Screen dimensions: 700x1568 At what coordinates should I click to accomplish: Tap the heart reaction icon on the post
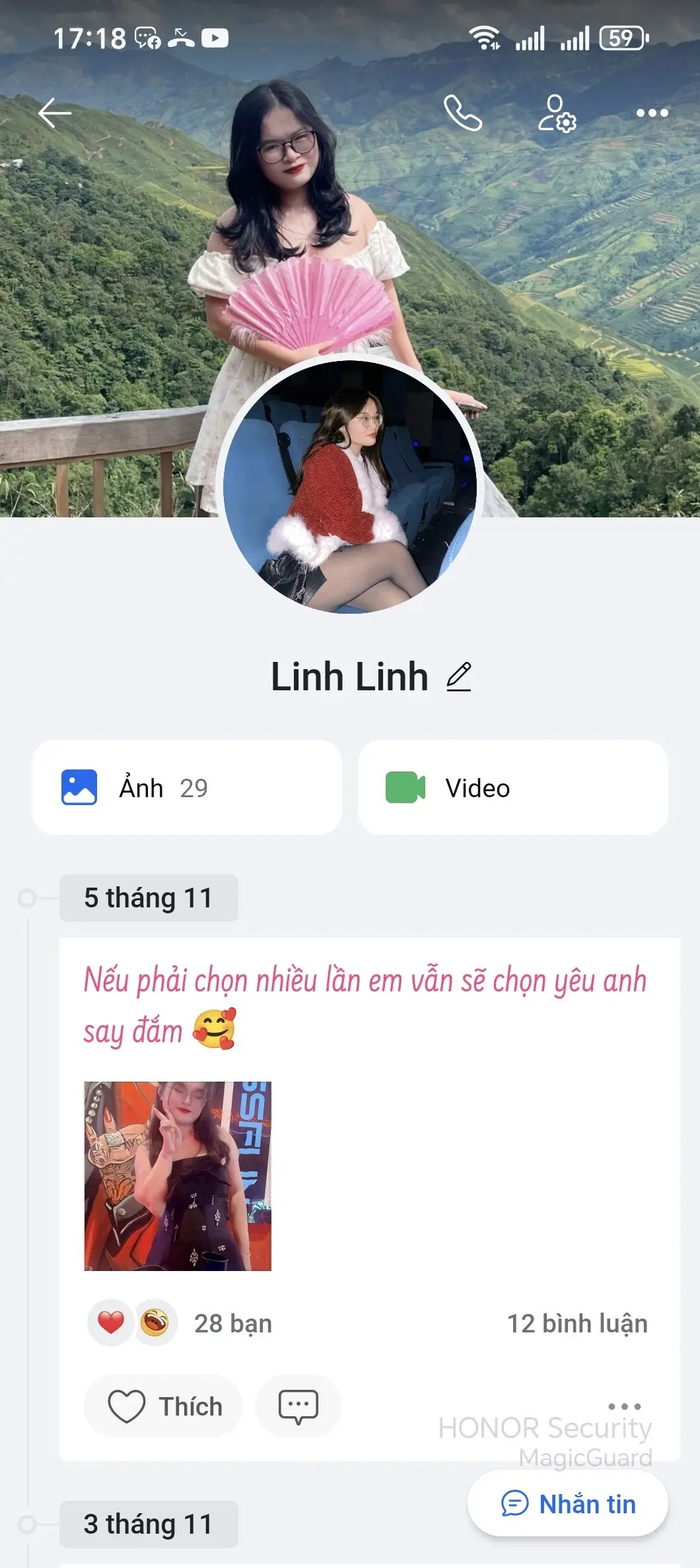click(110, 1323)
